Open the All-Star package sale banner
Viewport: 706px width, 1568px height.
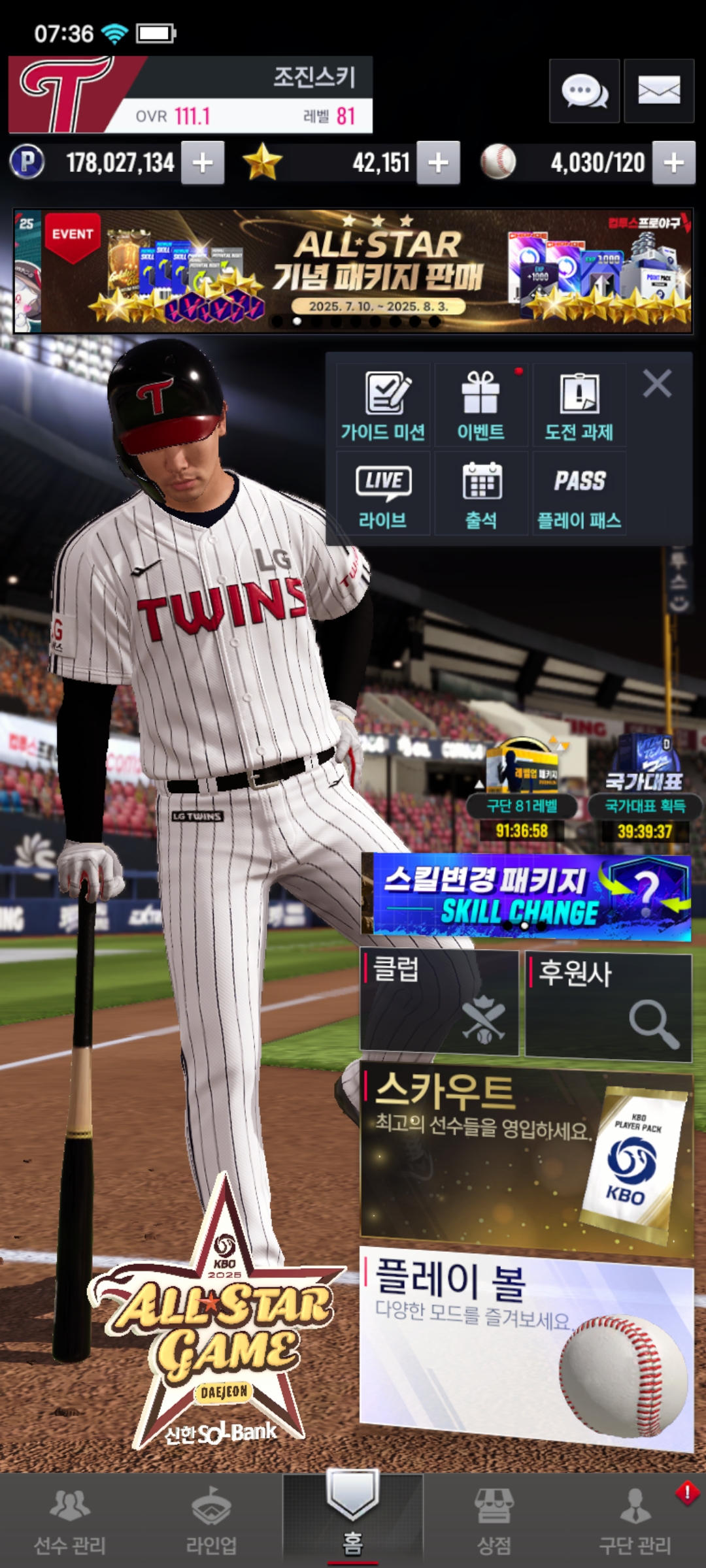coord(353,271)
